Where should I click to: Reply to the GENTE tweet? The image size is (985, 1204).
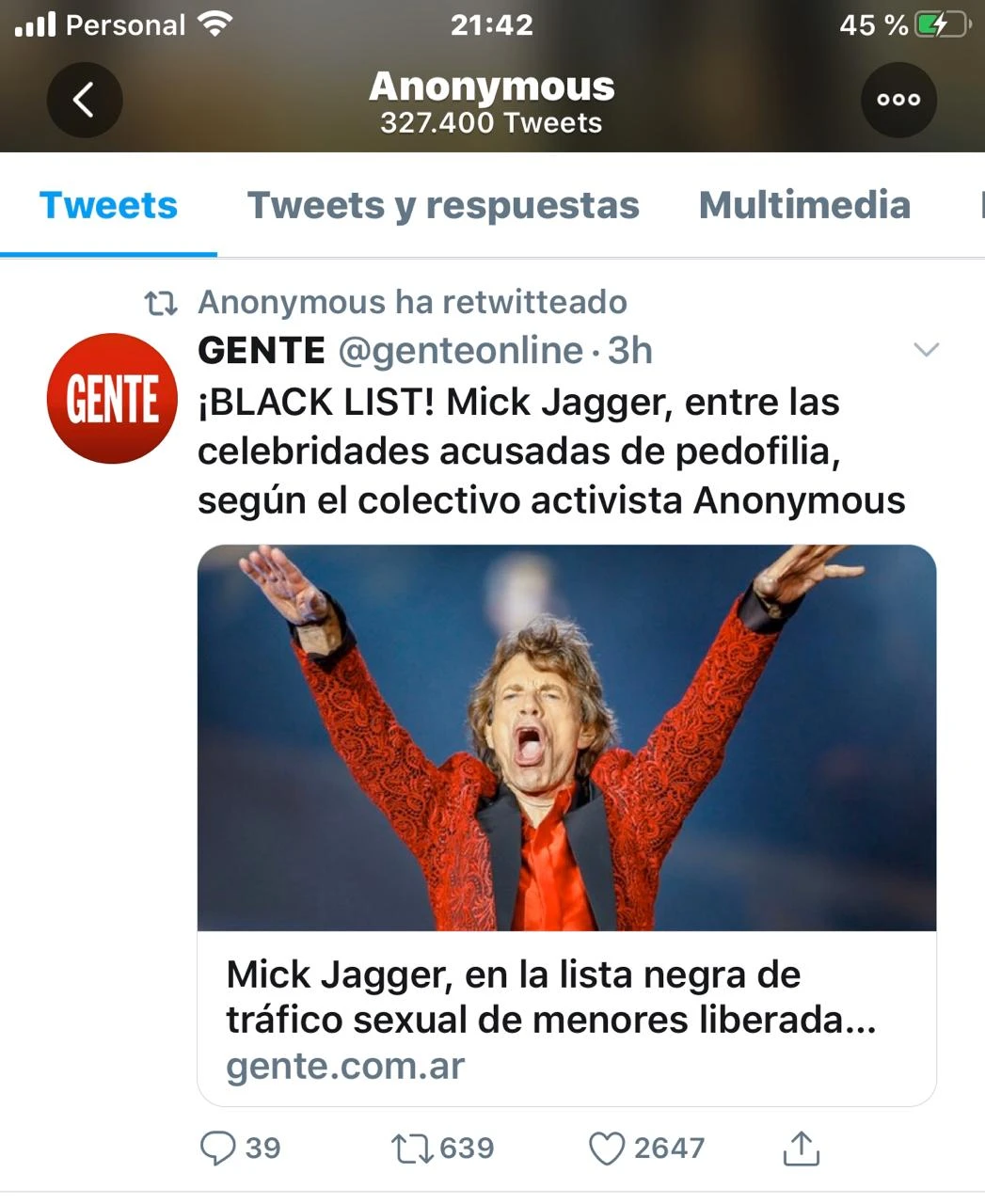click(x=219, y=1149)
